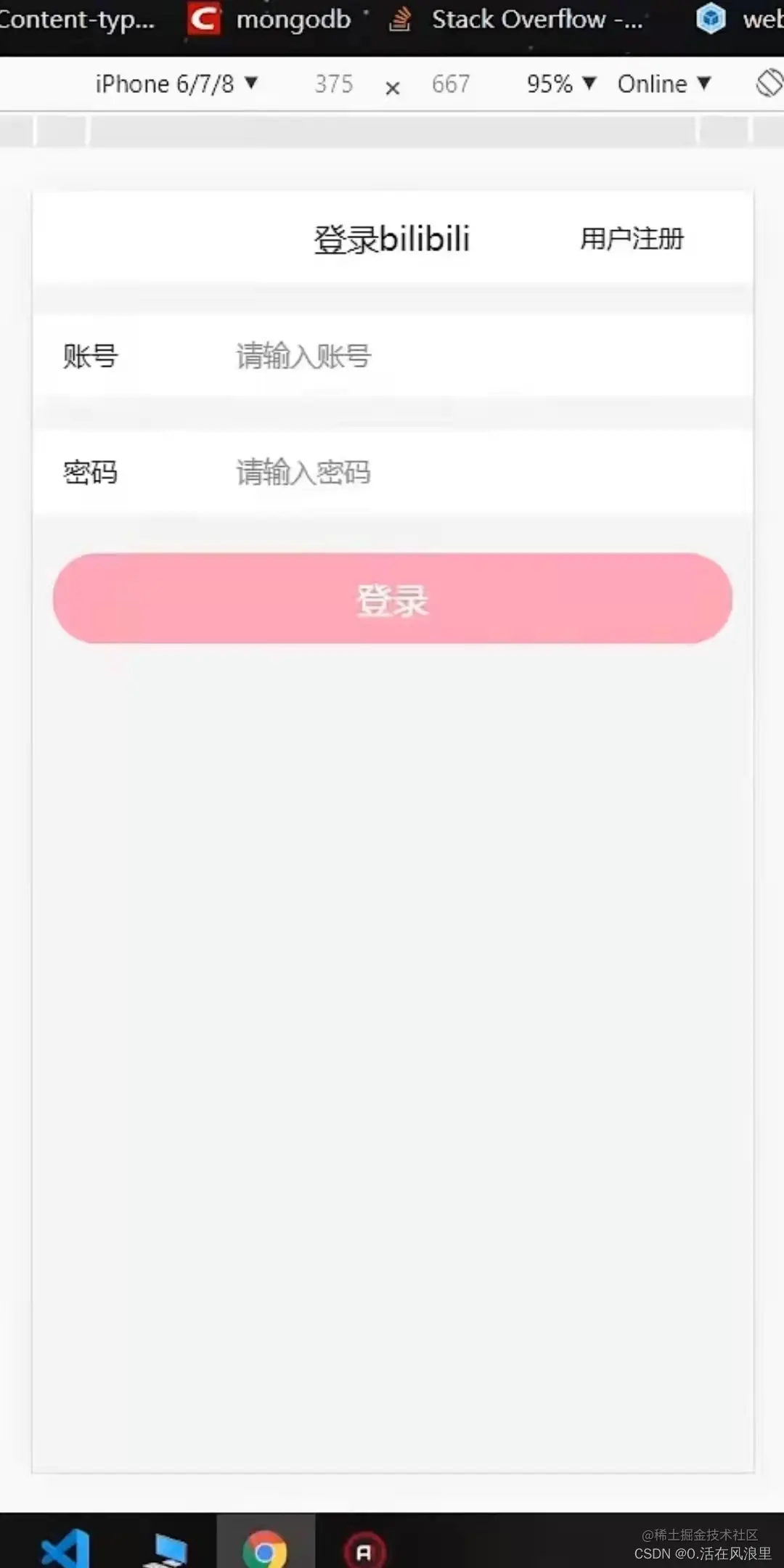This screenshot has height=1568, width=784.
Task: Edit the 375 width field
Action: (x=334, y=84)
